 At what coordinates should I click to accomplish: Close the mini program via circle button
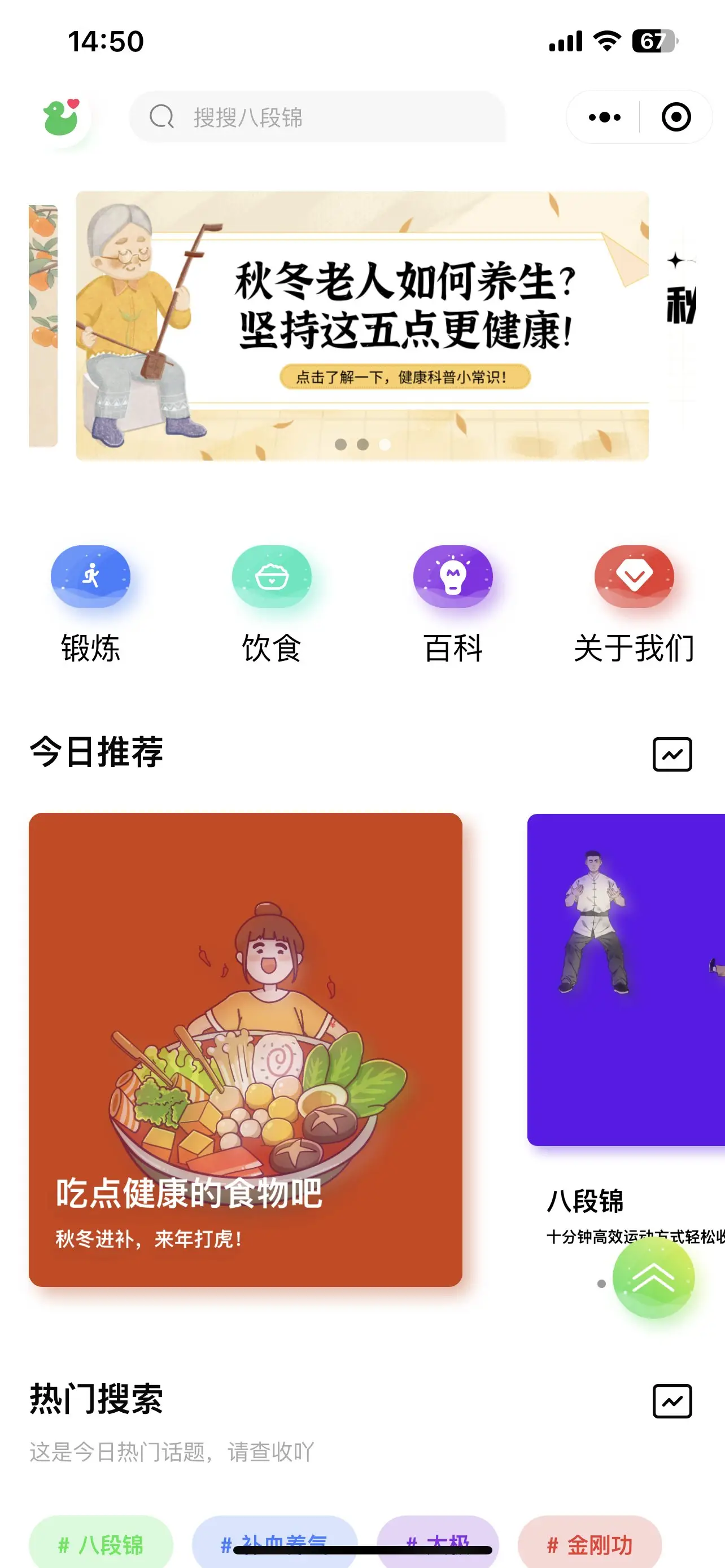pos(676,117)
